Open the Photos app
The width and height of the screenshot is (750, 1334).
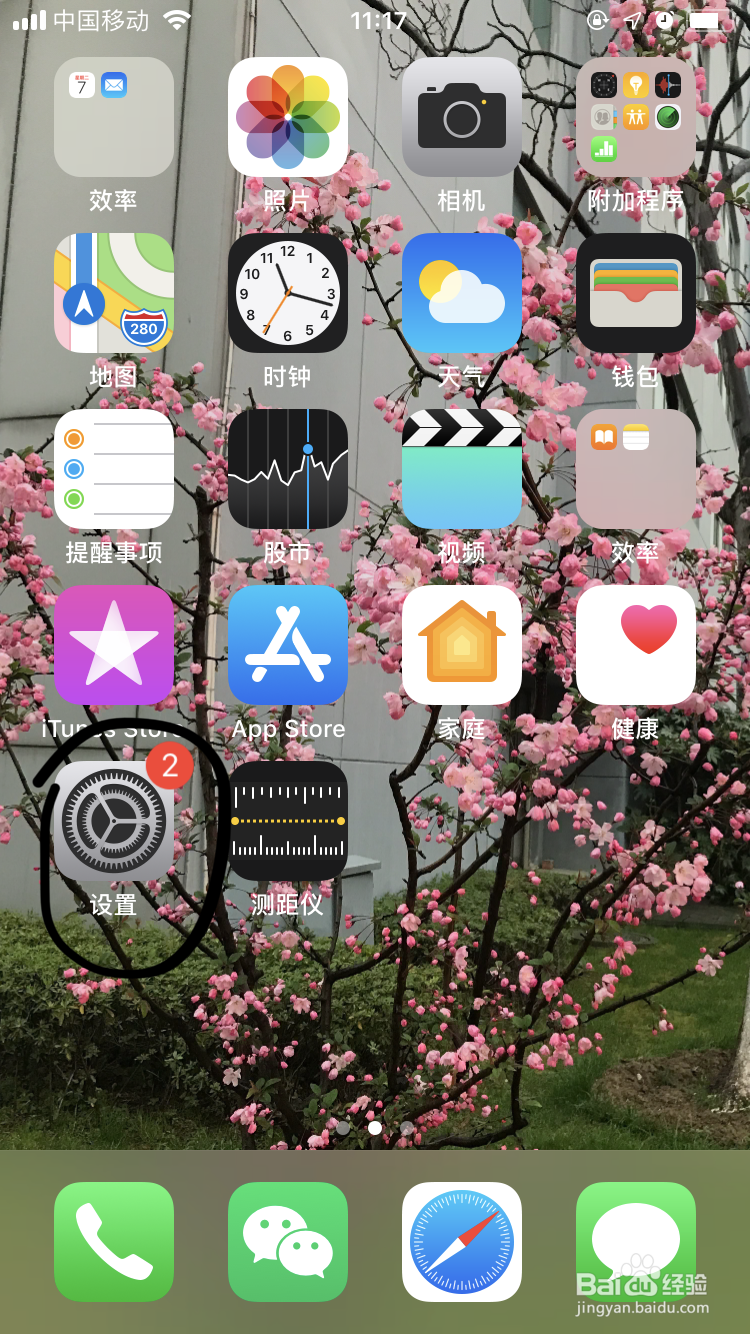pos(288,117)
